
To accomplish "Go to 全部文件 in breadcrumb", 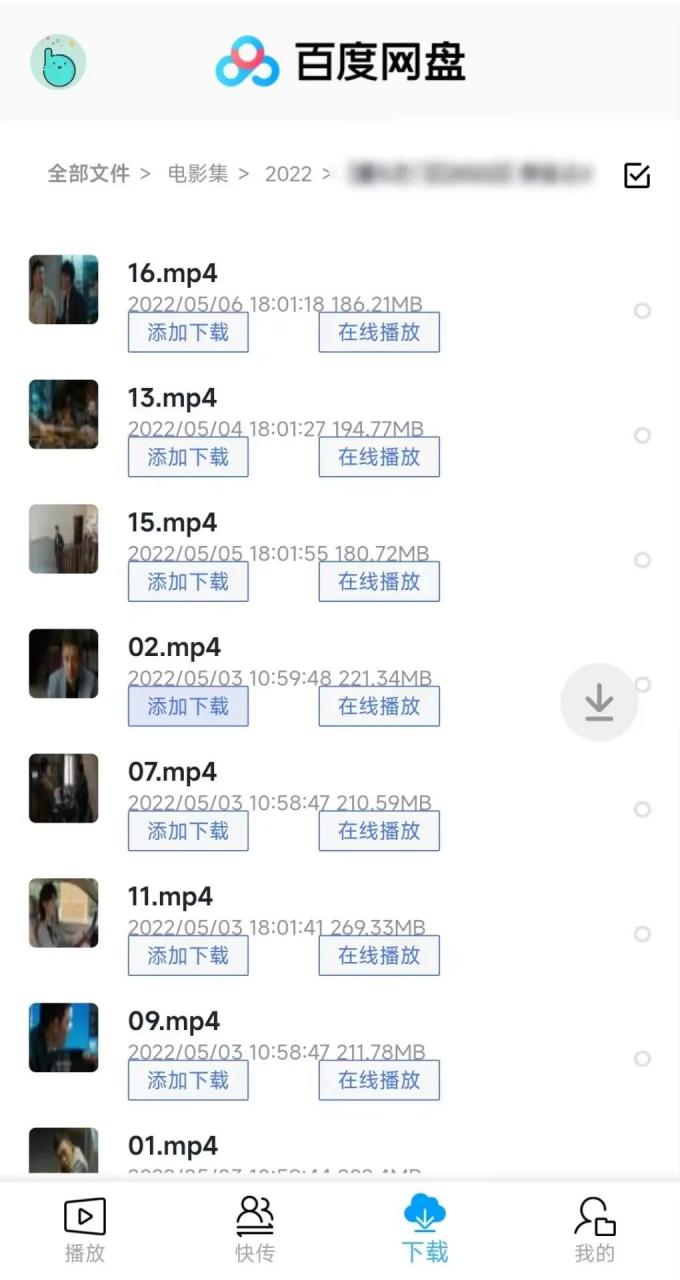I will coord(88,174).
